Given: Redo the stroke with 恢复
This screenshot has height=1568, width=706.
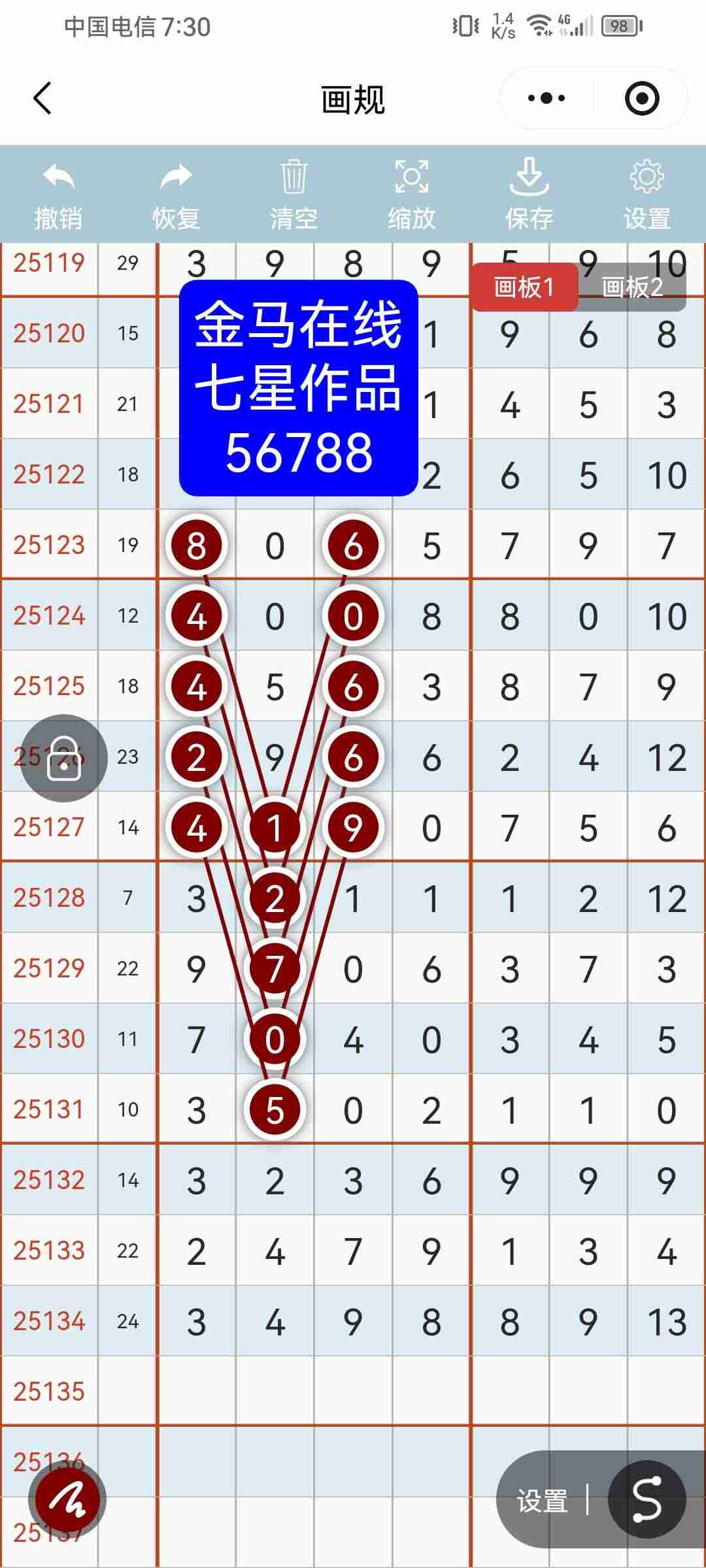Looking at the screenshot, I should (x=176, y=195).
